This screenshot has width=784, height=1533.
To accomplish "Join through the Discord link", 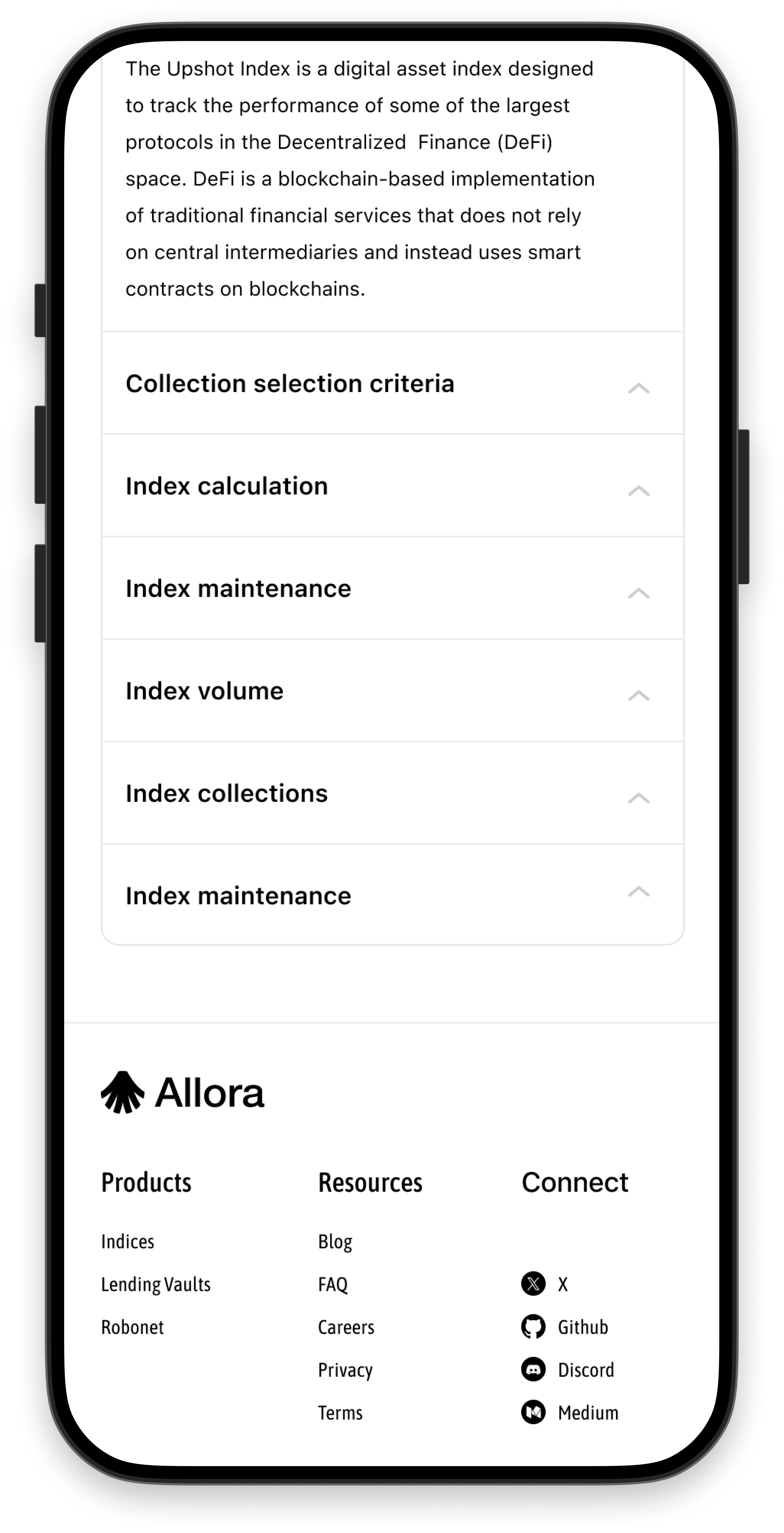I will point(568,1370).
